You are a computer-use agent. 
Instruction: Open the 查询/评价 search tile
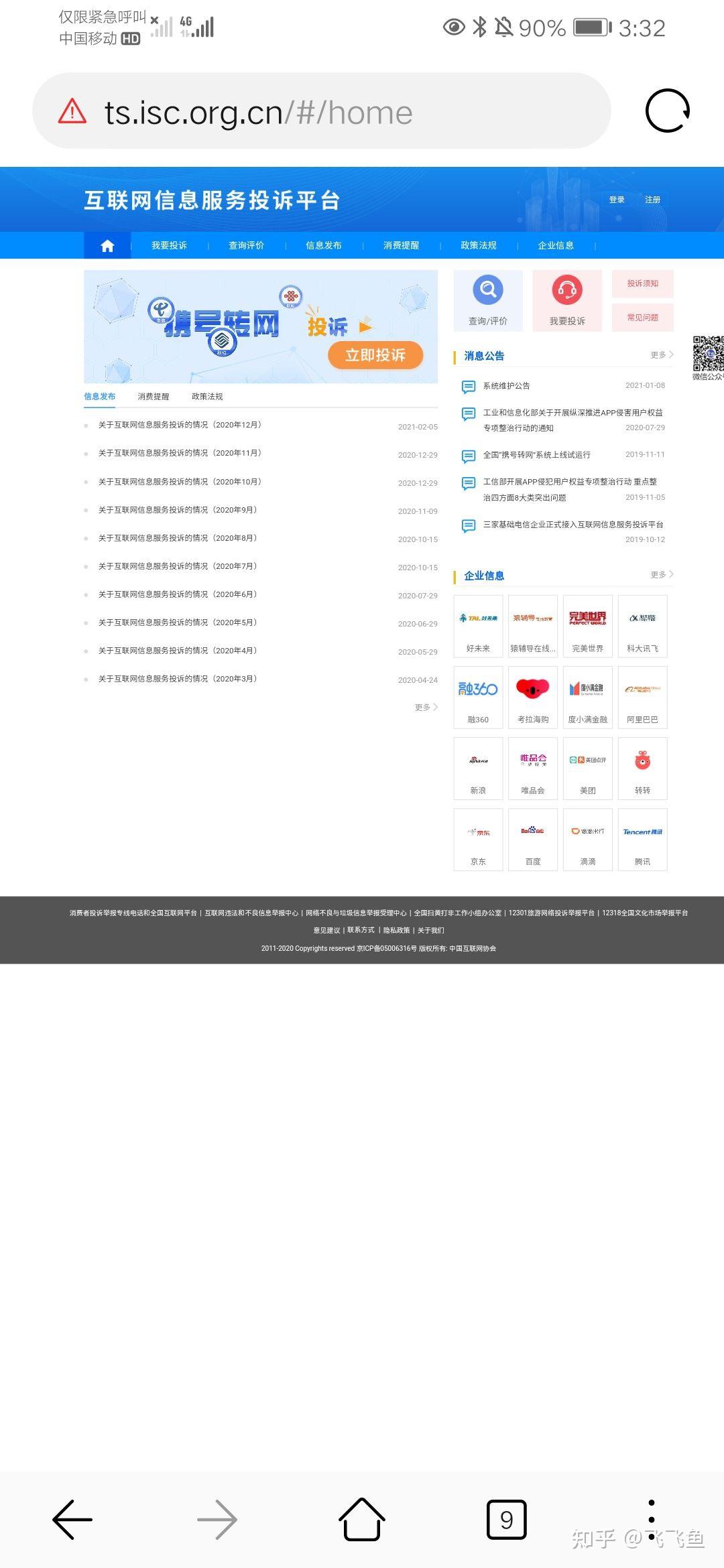(488, 301)
